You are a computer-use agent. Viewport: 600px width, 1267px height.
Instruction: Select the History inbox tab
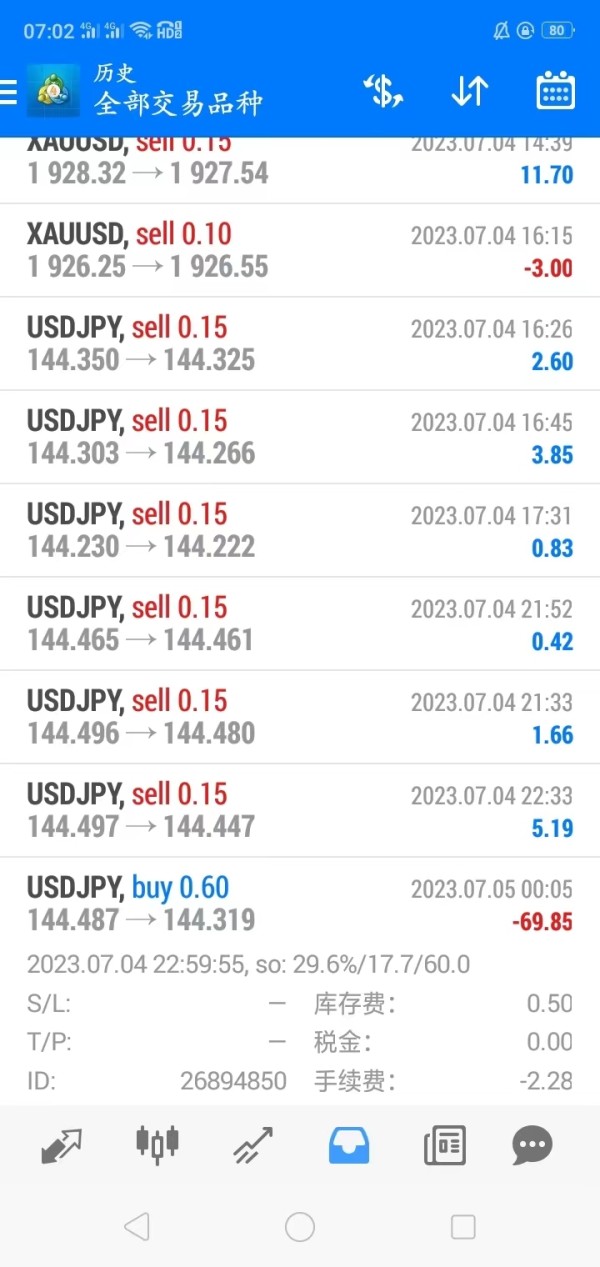pos(349,1145)
